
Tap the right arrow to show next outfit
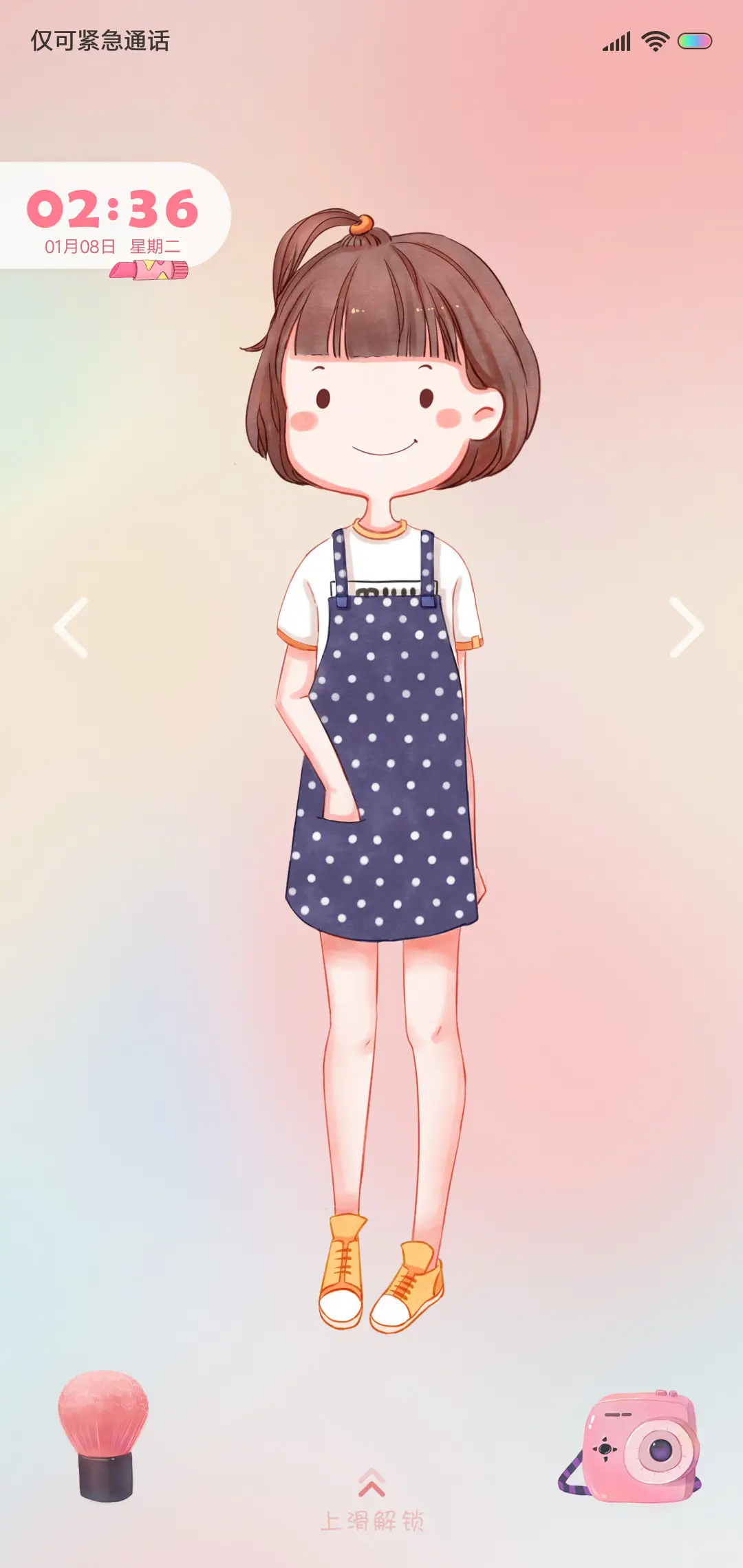tap(686, 627)
